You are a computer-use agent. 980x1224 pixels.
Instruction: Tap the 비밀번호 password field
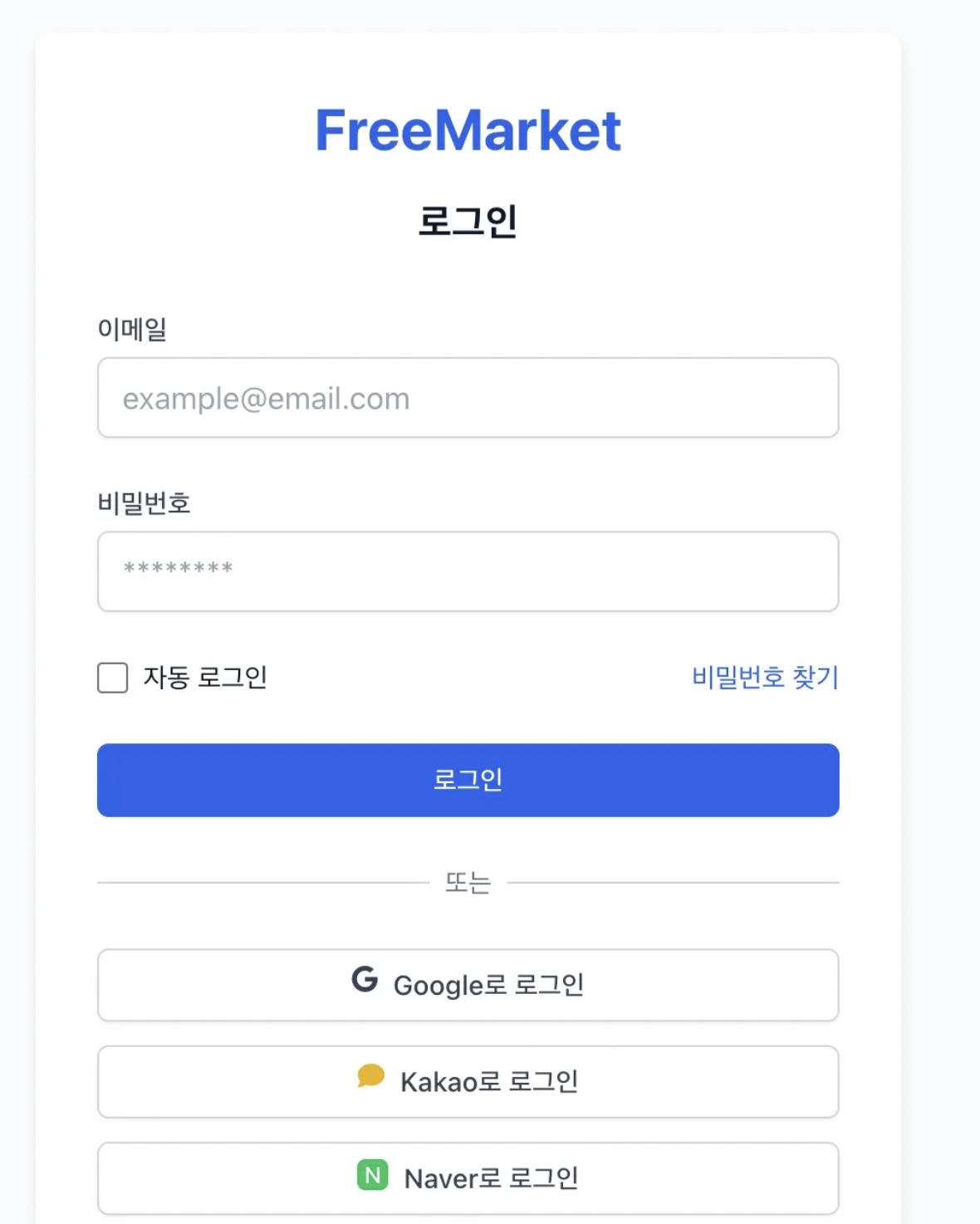click(x=468, y=571)
